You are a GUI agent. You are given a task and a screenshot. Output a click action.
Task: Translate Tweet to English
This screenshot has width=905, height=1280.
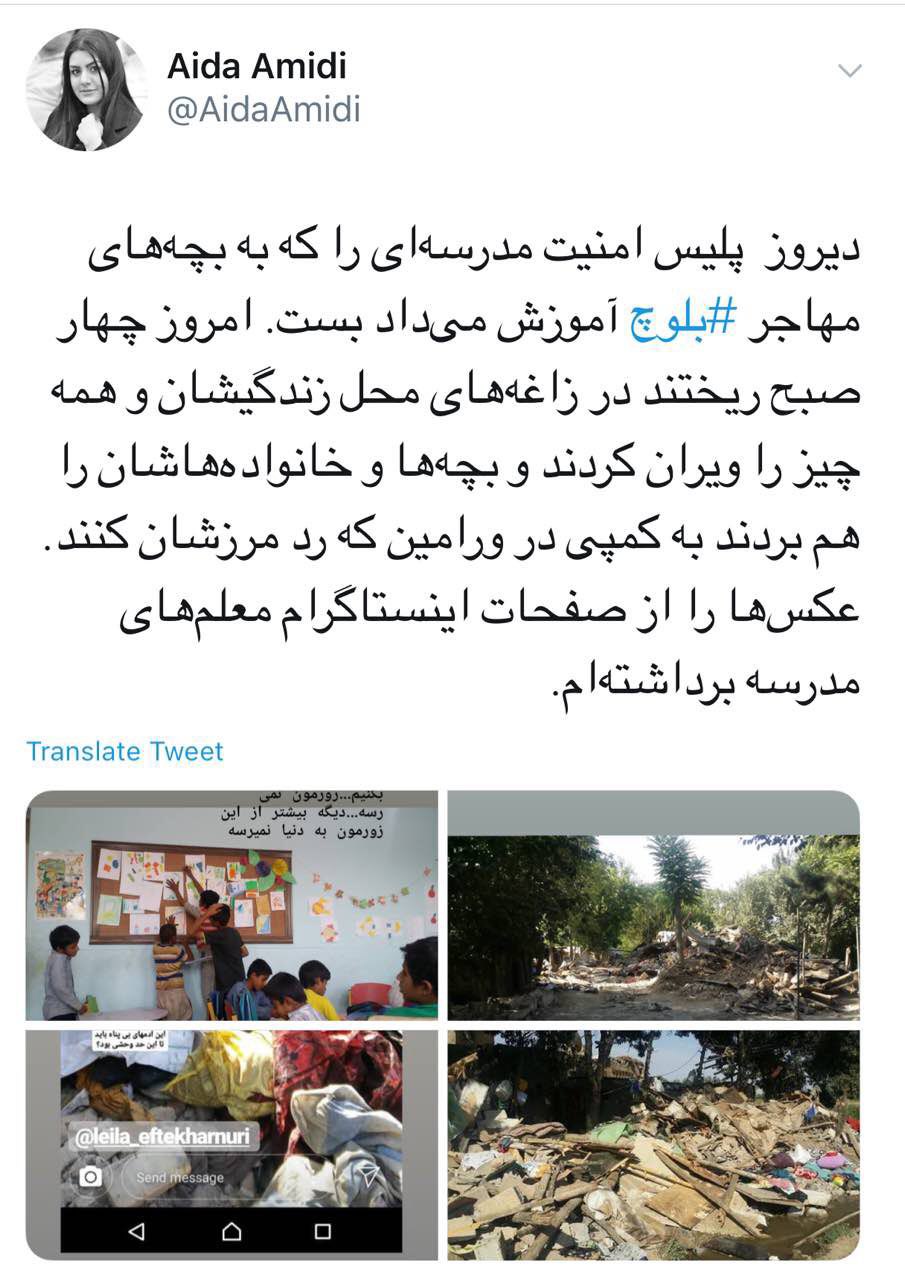[125, 751]
